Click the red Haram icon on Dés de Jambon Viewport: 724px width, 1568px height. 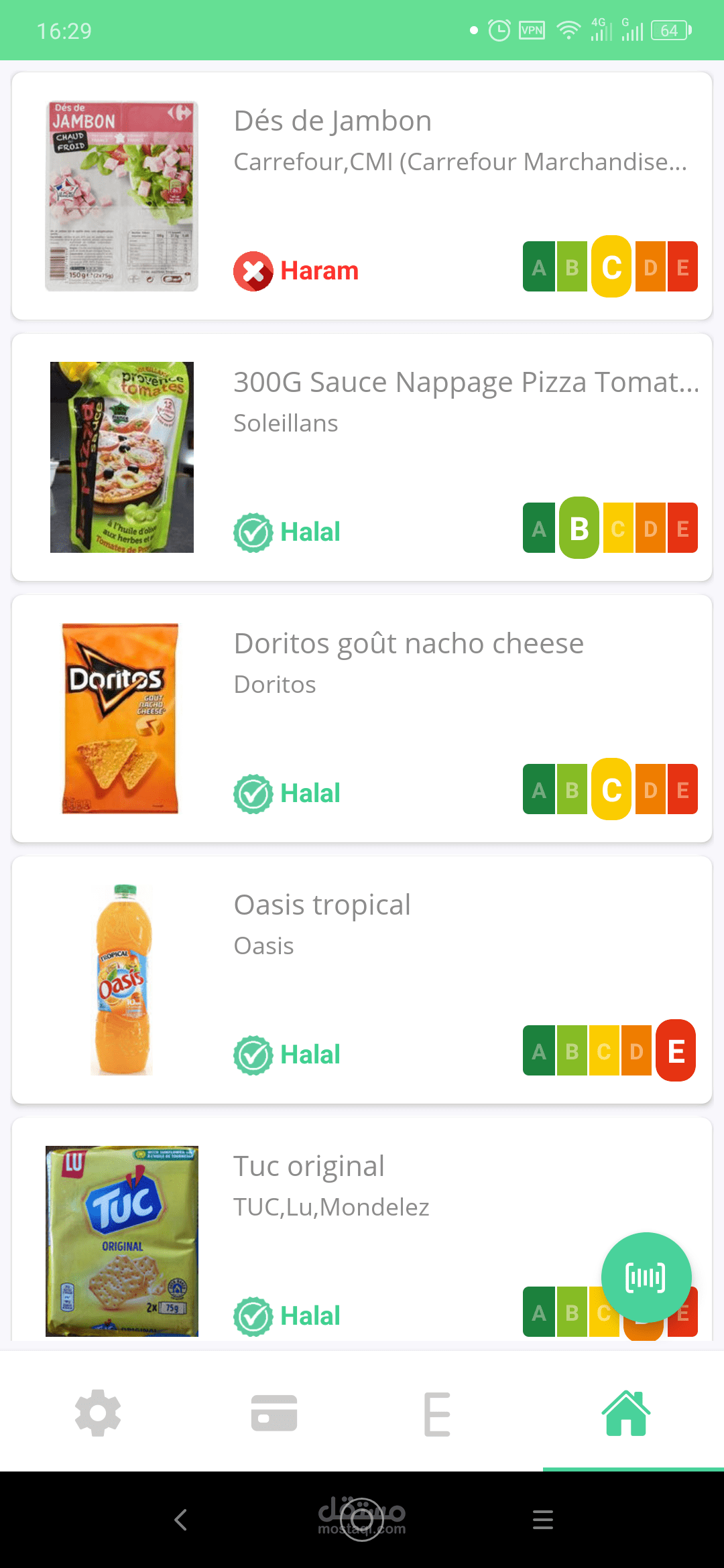coord(253,271)
